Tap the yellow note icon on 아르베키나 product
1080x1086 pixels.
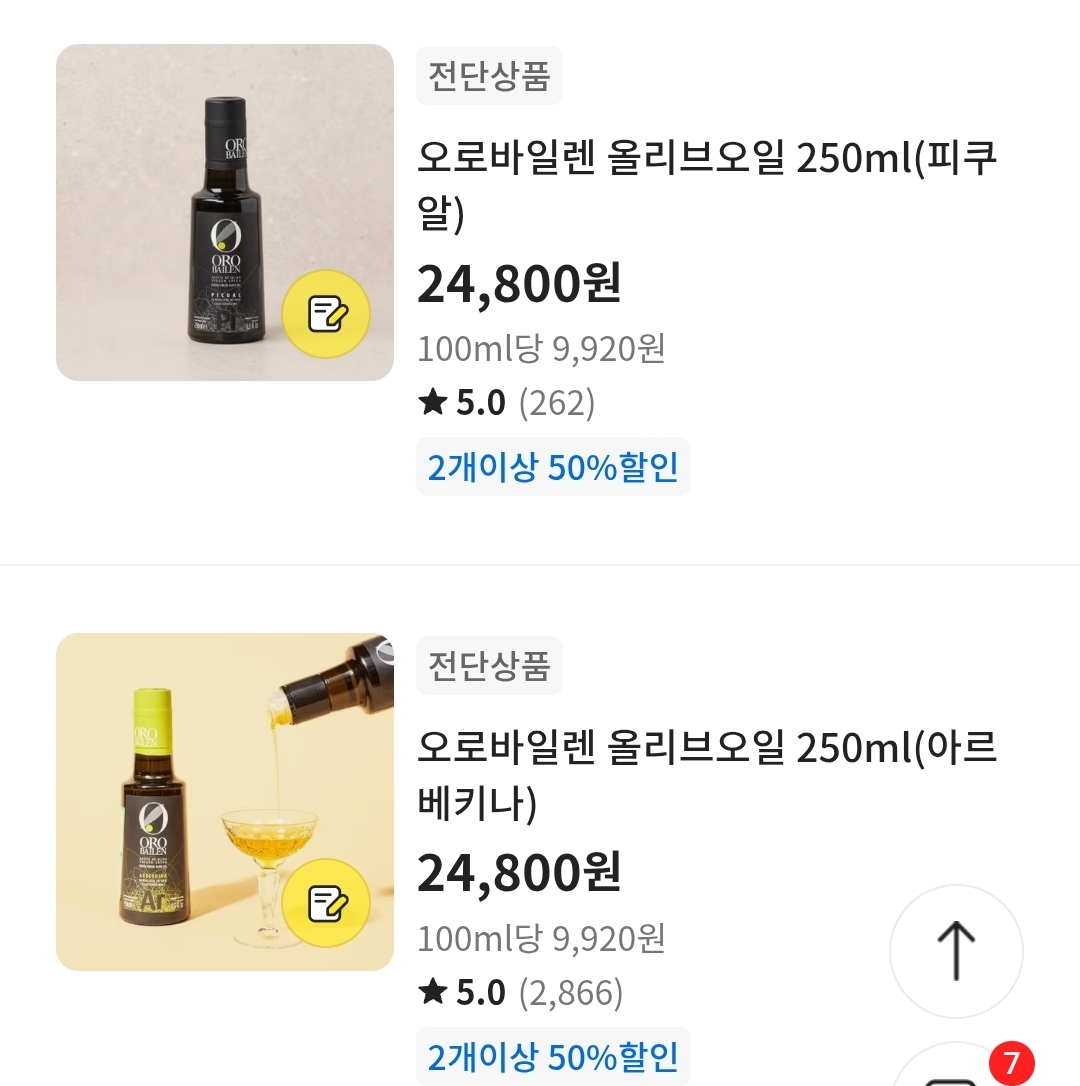tap(326, 903)
